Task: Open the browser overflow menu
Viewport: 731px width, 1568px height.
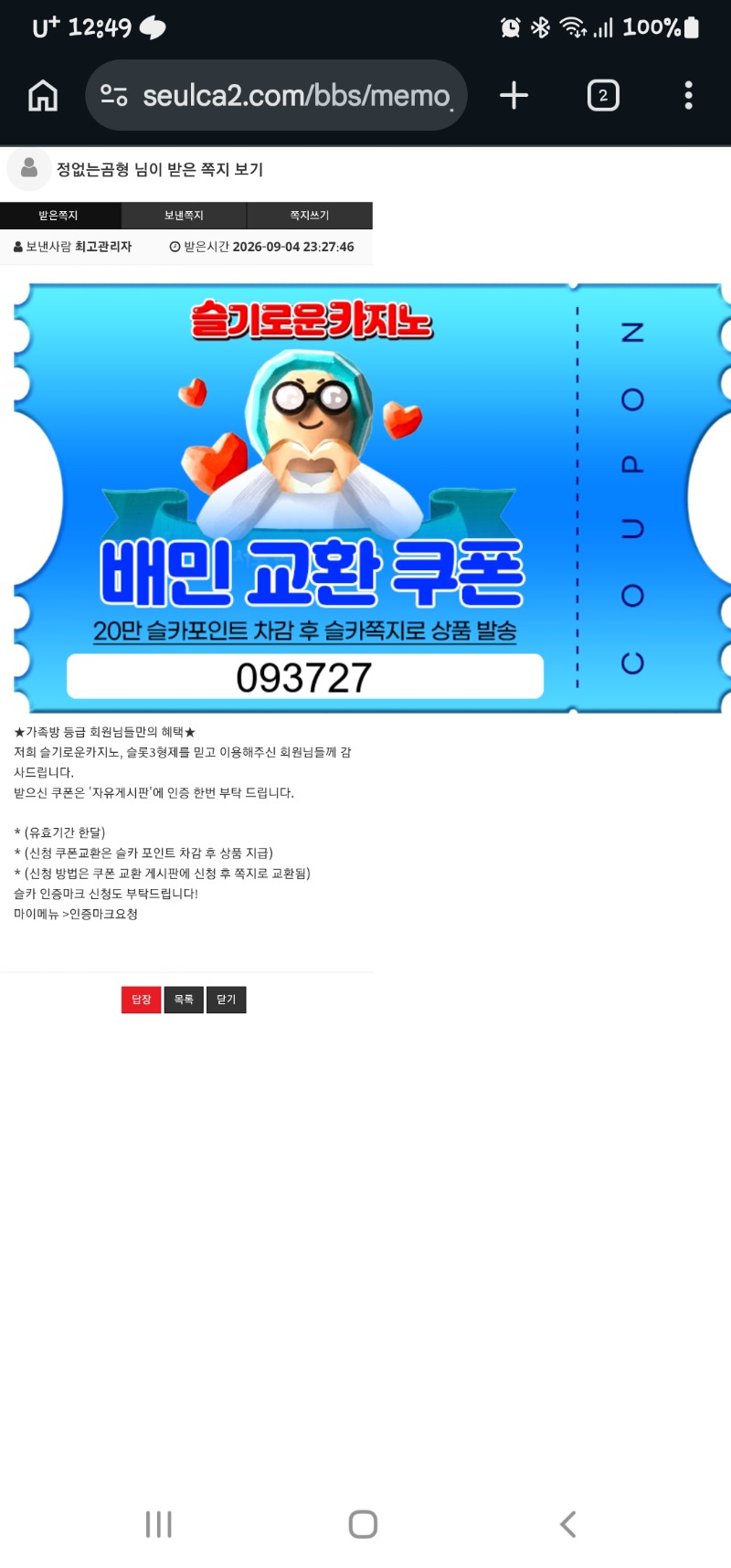Action: coord(688,95)
